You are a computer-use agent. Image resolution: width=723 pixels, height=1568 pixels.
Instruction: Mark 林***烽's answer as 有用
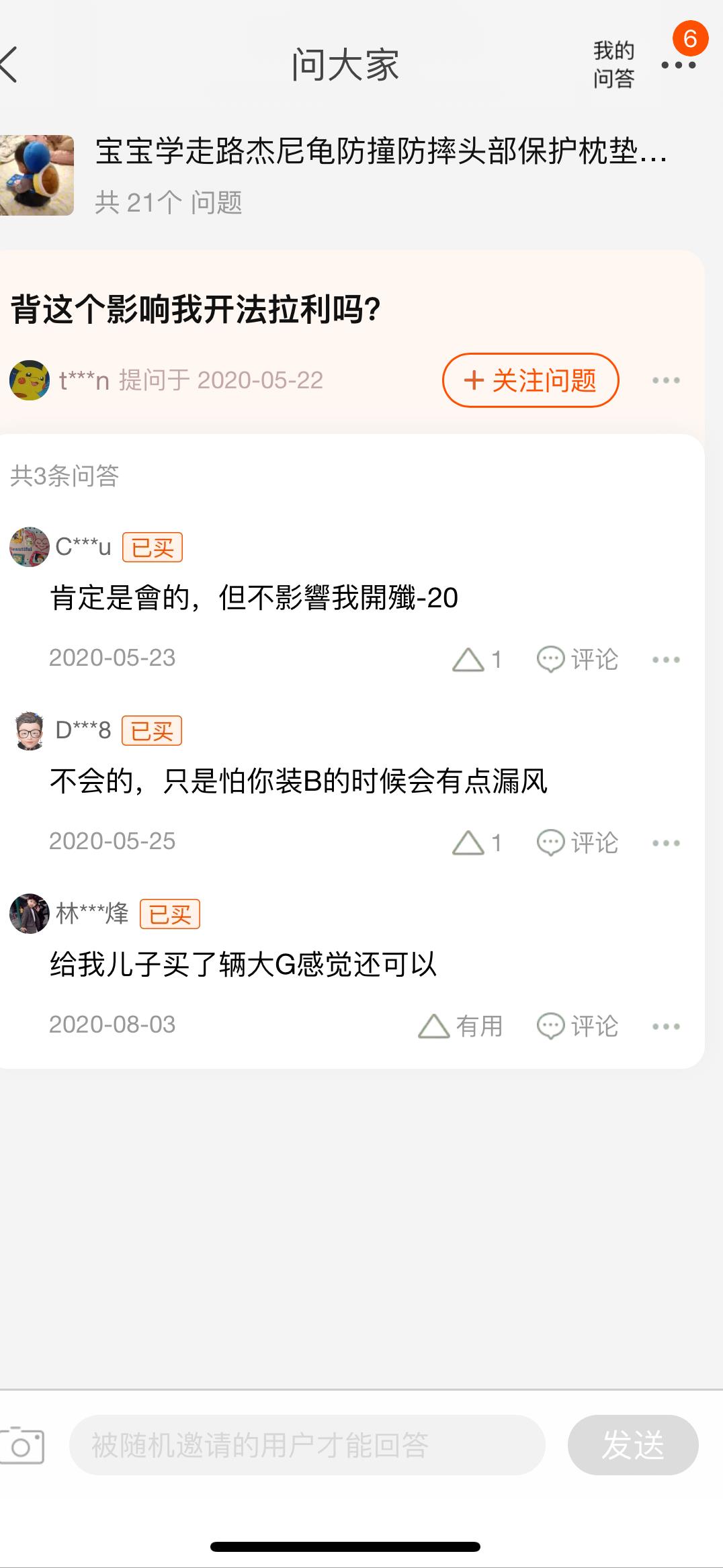point(460,1027)
